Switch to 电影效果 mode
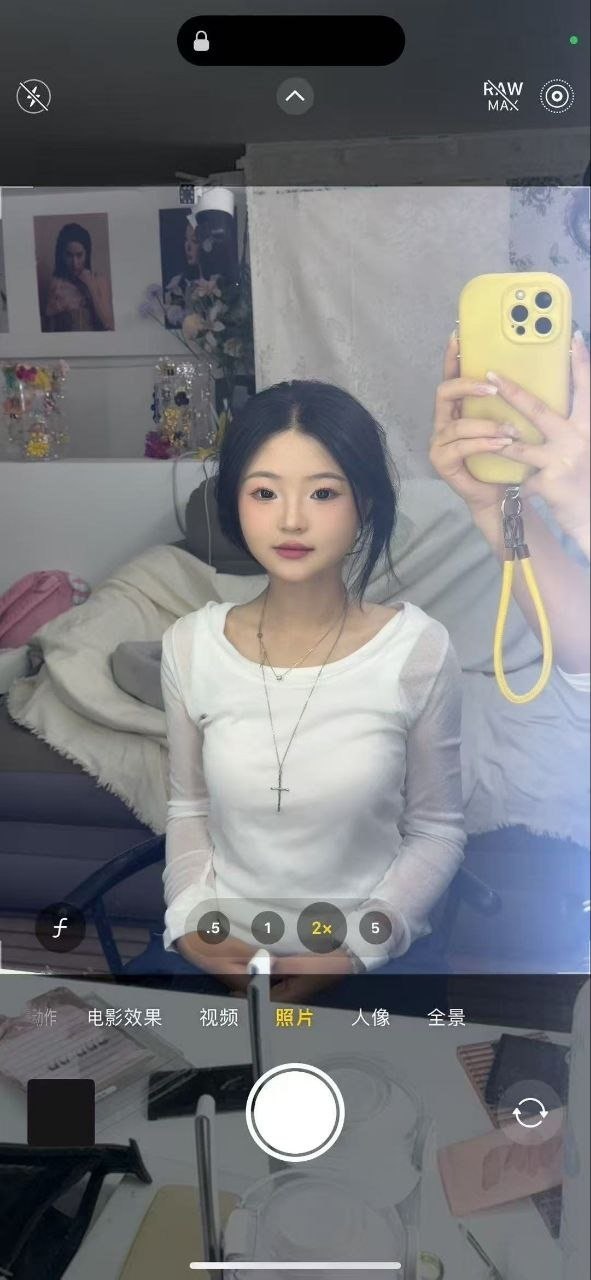This screenshot has width=591, height=1280. 125,1018
